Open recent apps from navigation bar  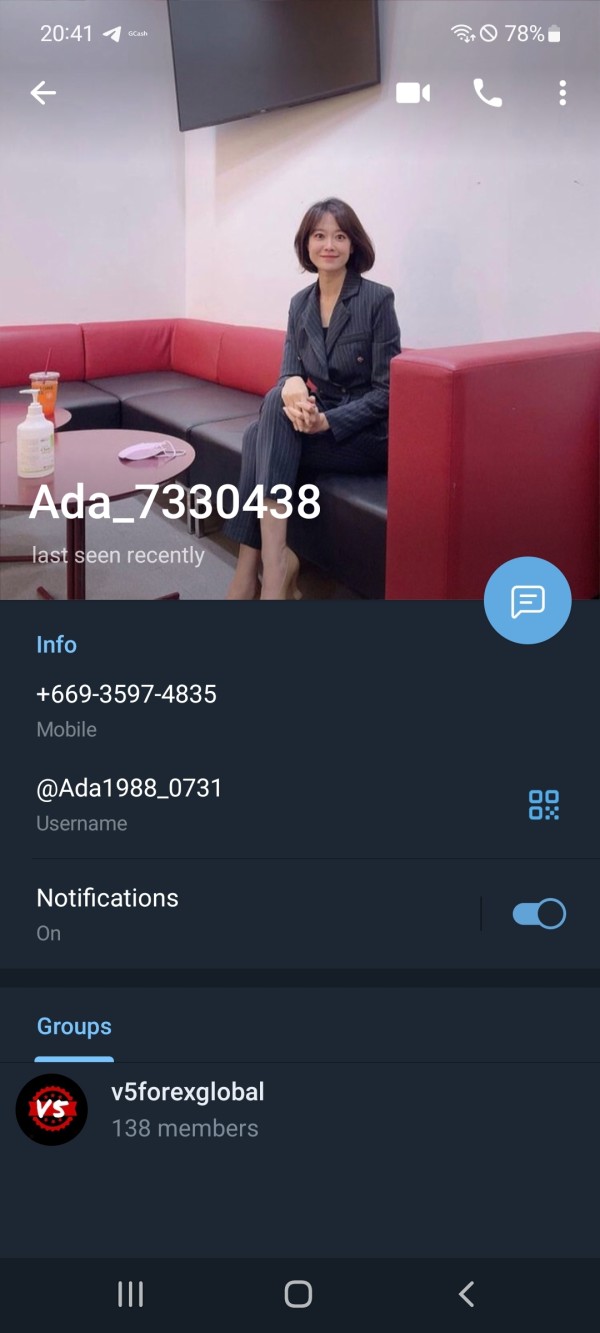click(131, 1294)
